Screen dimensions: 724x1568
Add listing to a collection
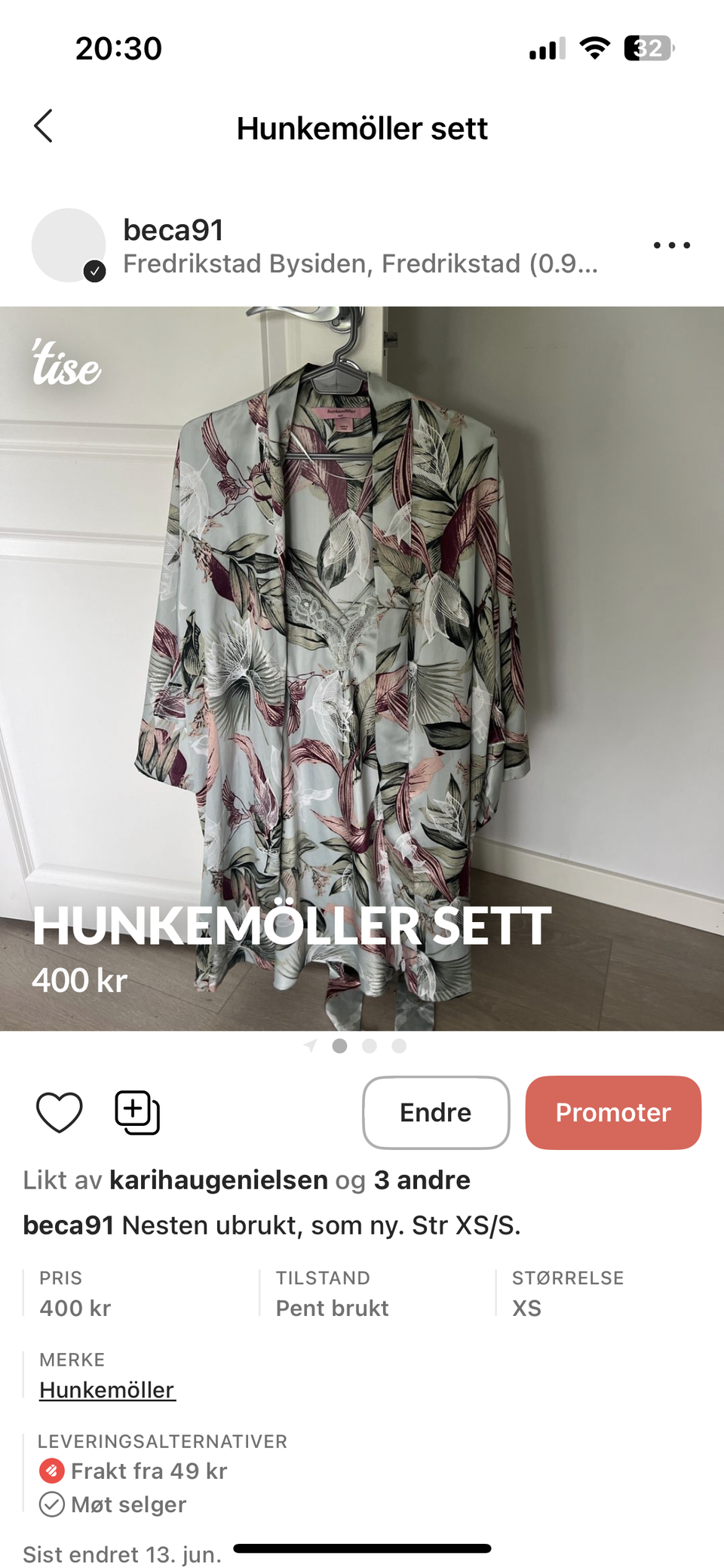136,1112
